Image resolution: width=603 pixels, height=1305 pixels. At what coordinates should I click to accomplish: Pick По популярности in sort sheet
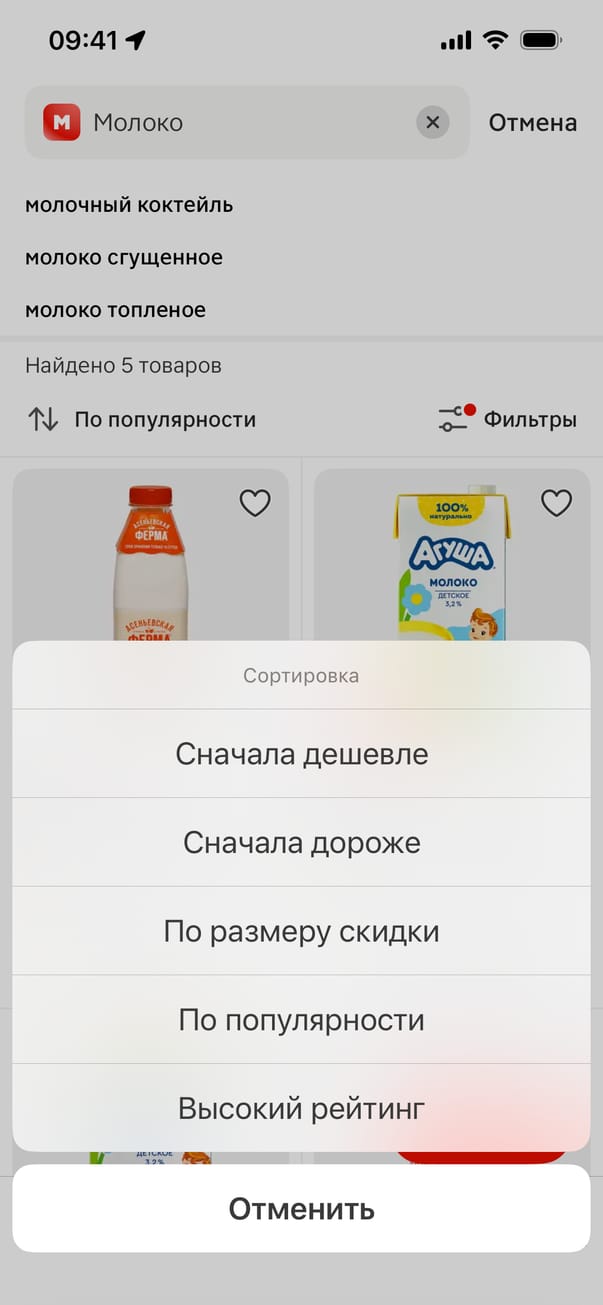[x=301, y=1020]
